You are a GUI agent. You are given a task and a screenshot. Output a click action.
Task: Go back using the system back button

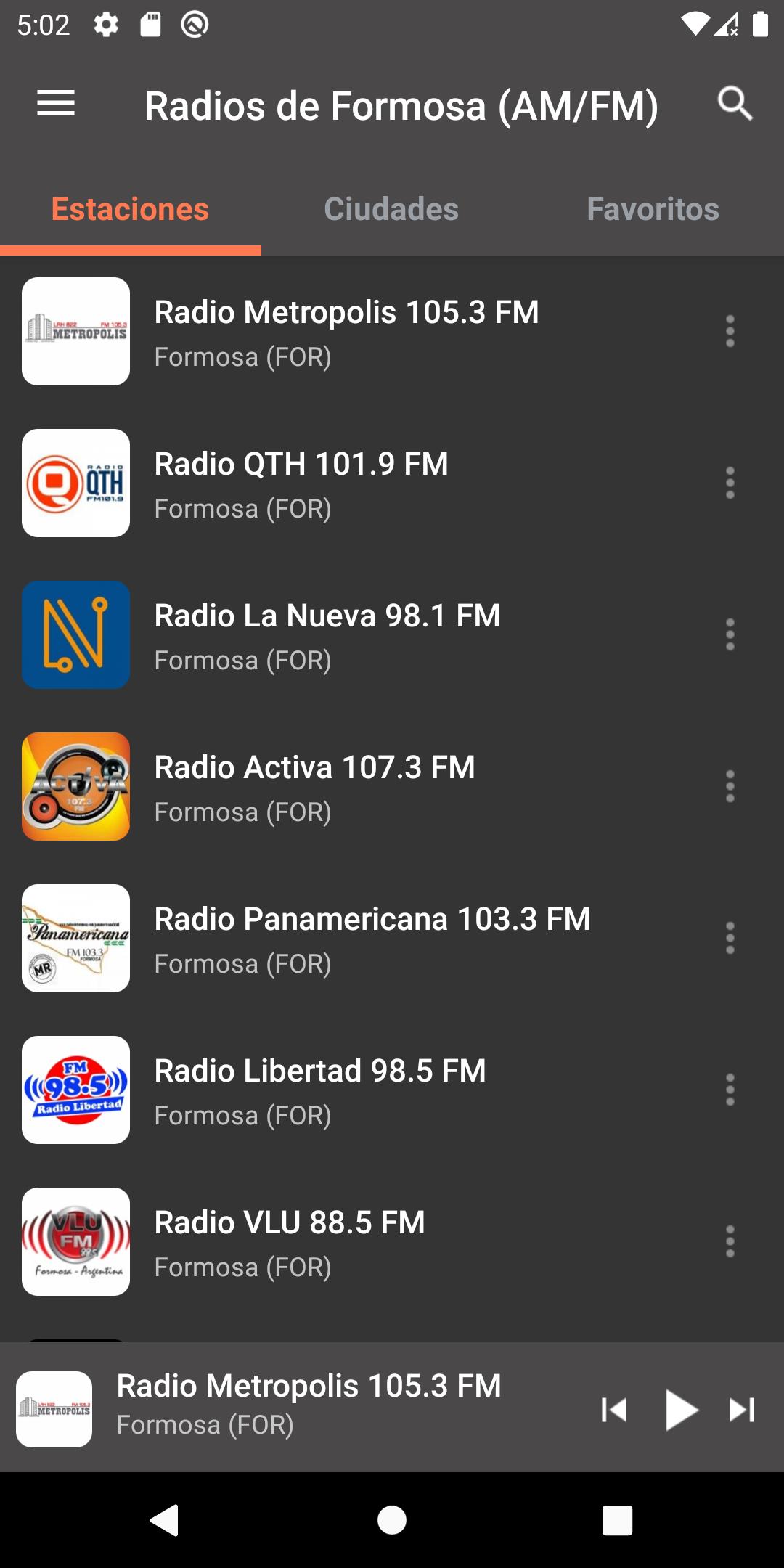click(x=166, y=1520)
